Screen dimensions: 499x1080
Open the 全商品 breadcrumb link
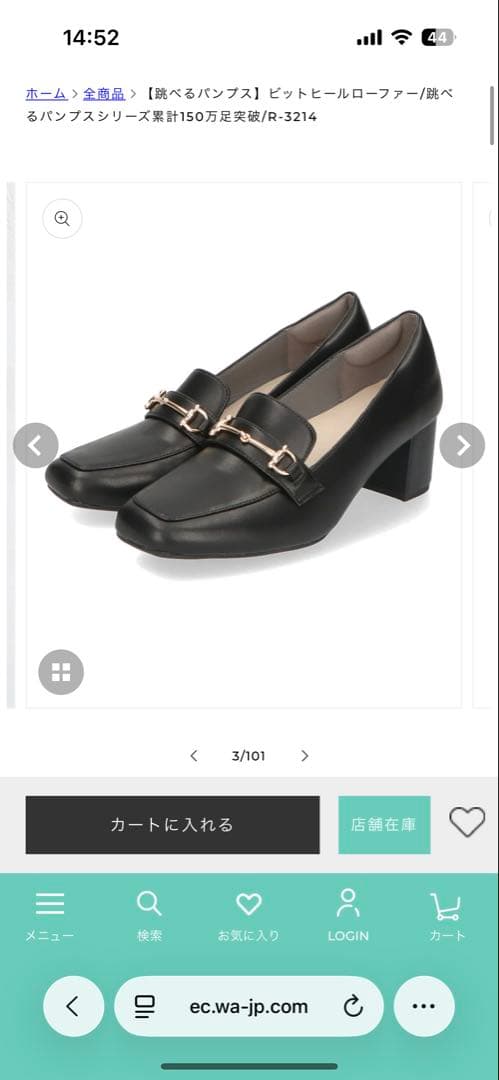coord(104,94)
